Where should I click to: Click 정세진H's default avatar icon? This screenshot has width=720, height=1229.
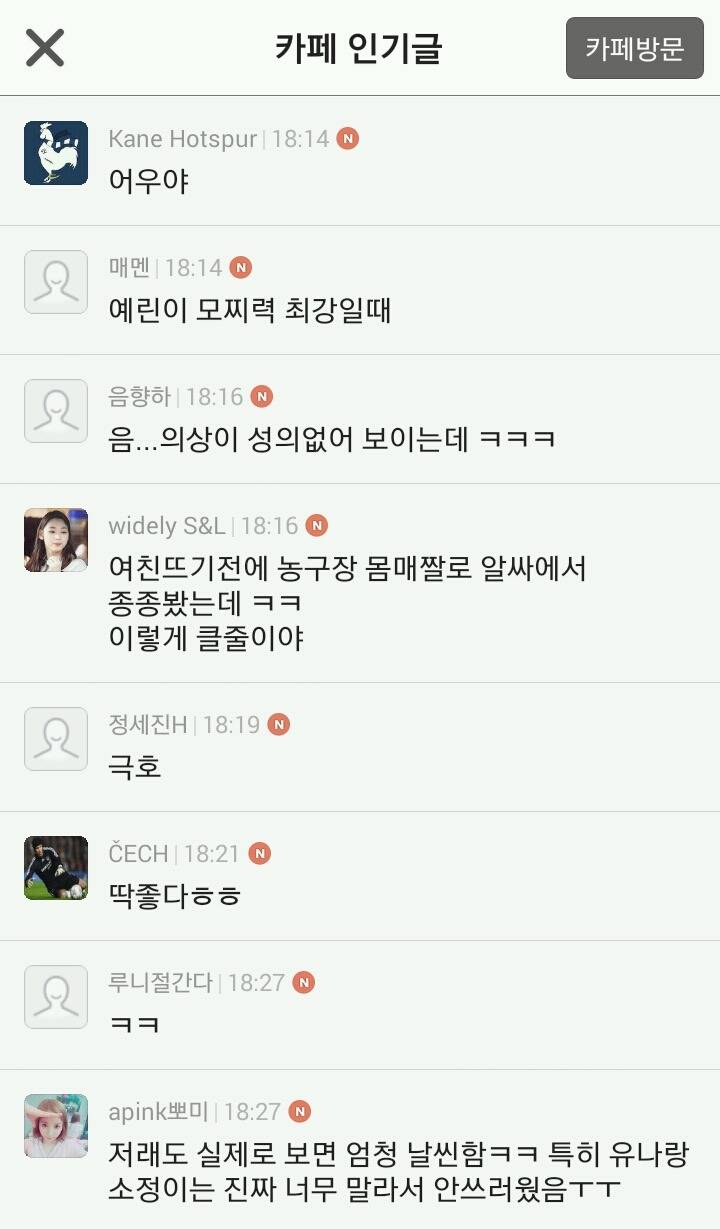[x=55, y=738]
